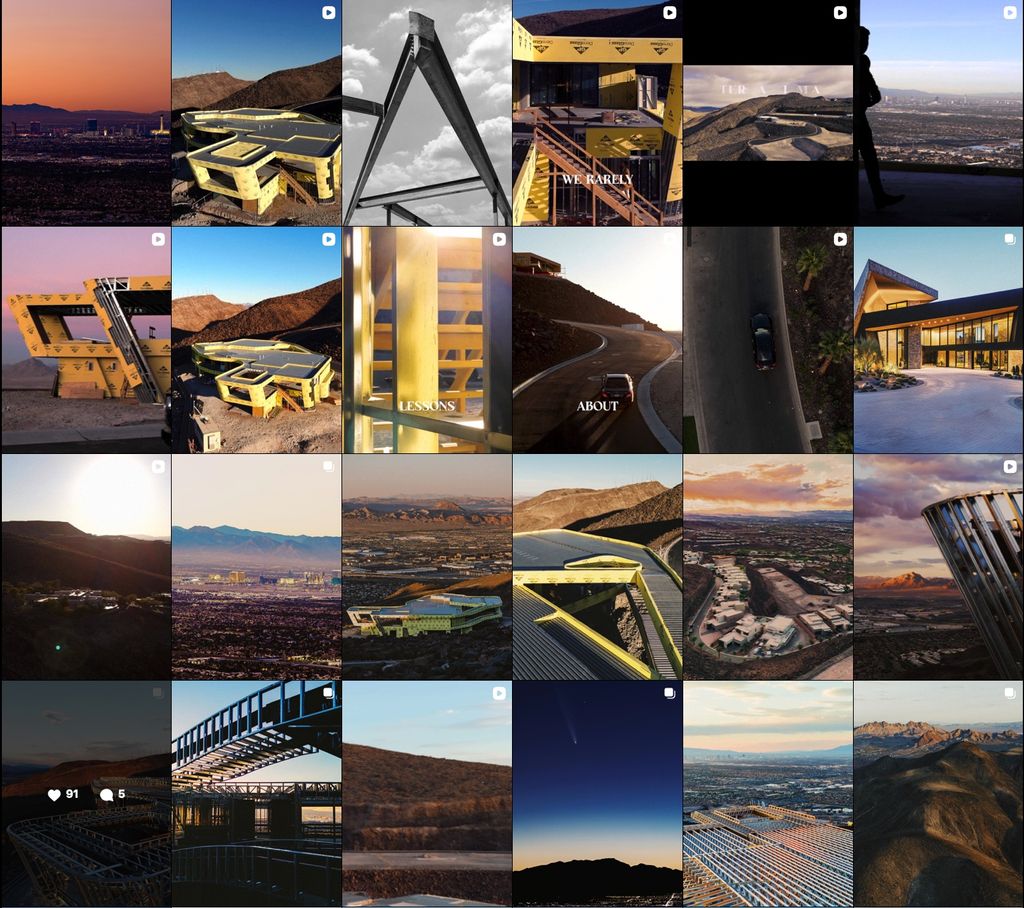Open the reel with a silhouetted person overlooking the city

click(x=940, y=112)
